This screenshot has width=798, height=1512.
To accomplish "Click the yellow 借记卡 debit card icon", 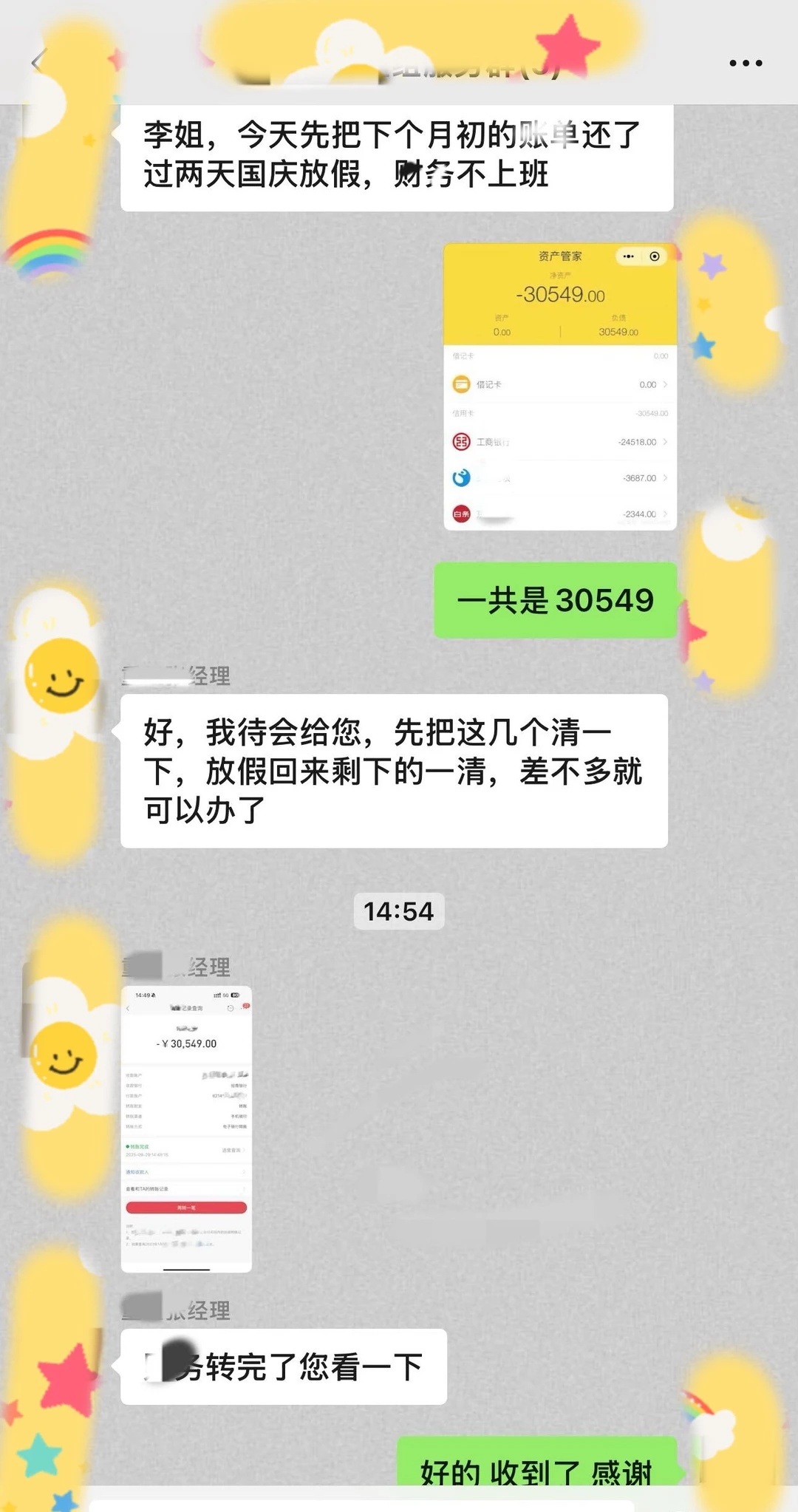I will pos(463,384).
